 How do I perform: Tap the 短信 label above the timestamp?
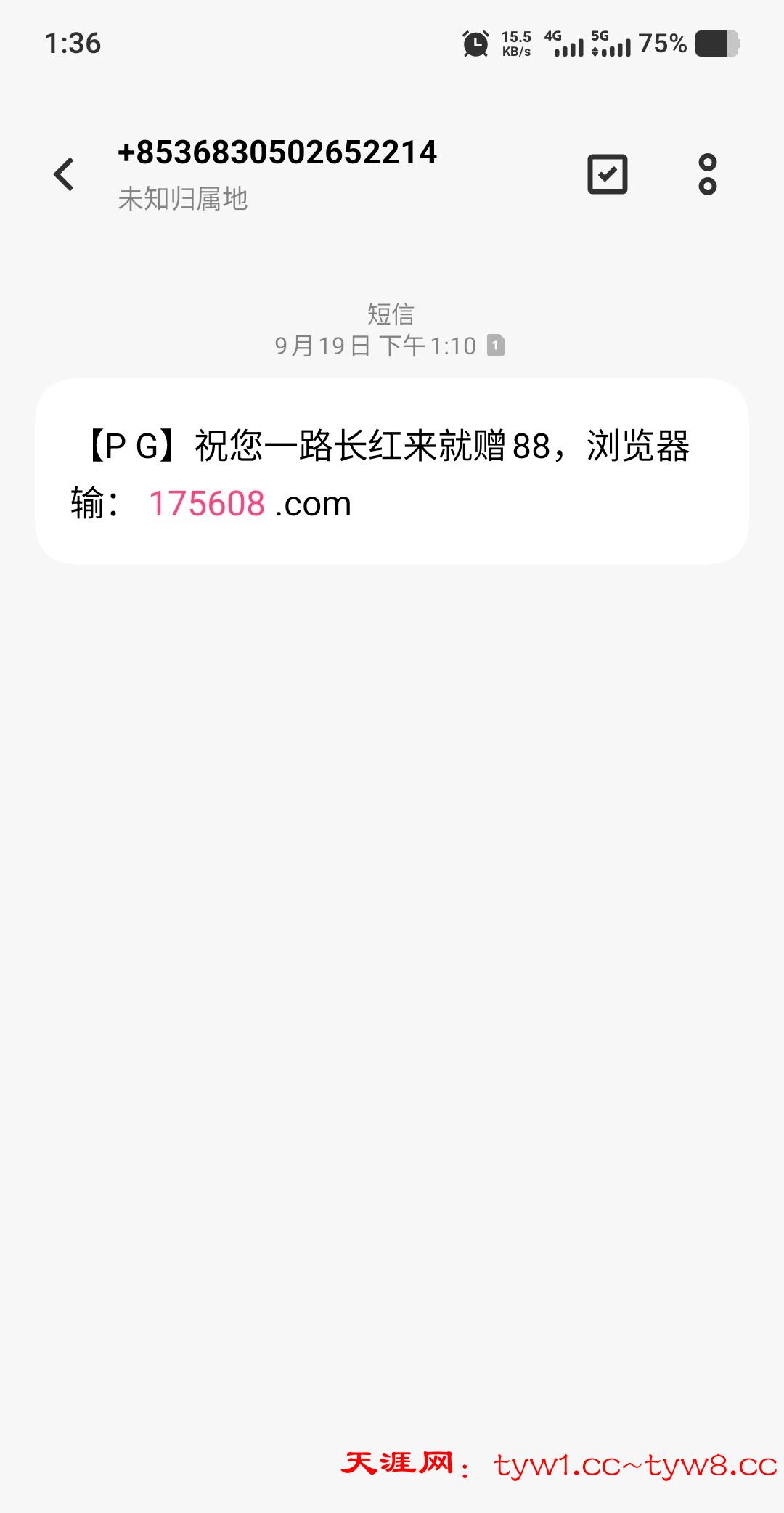(391, 315)
